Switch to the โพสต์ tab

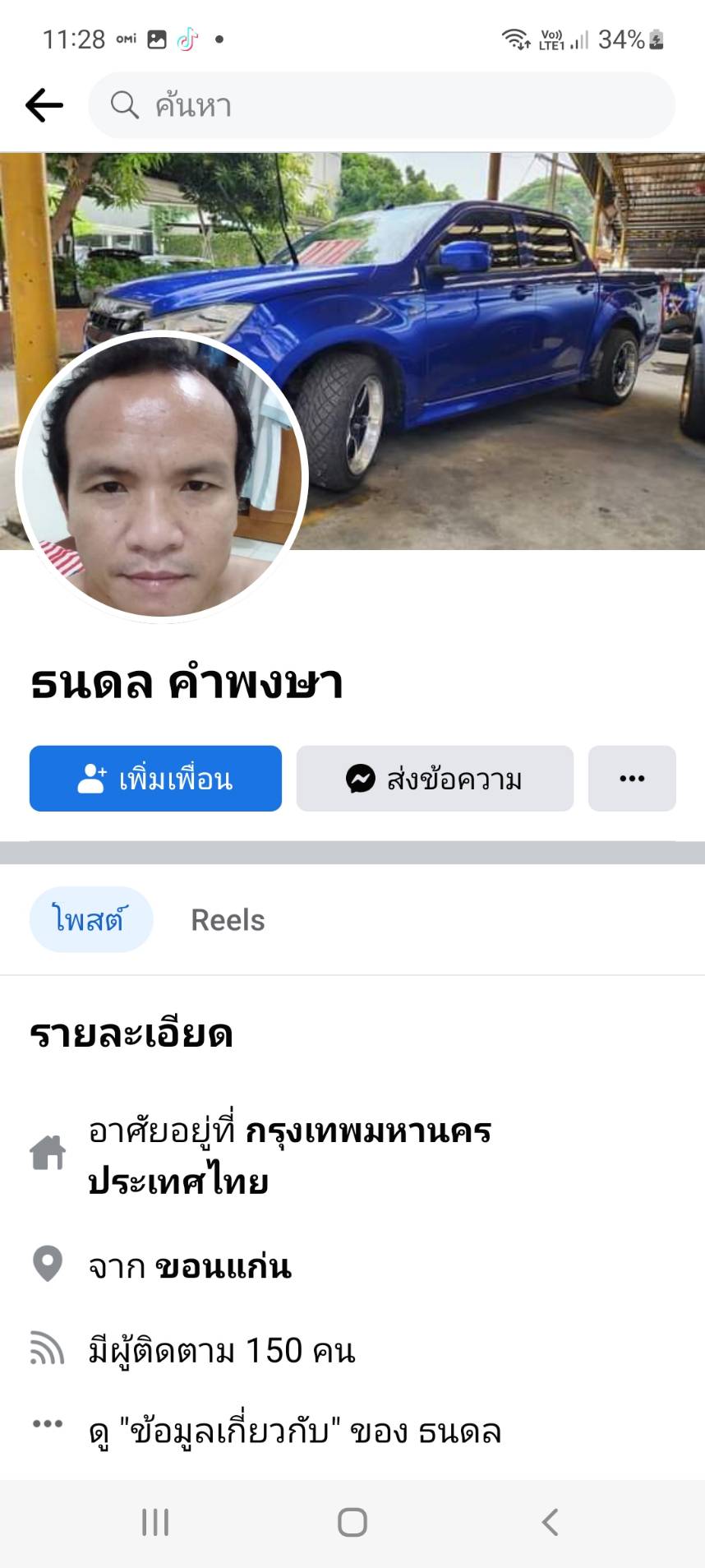[x=90, y=919]
